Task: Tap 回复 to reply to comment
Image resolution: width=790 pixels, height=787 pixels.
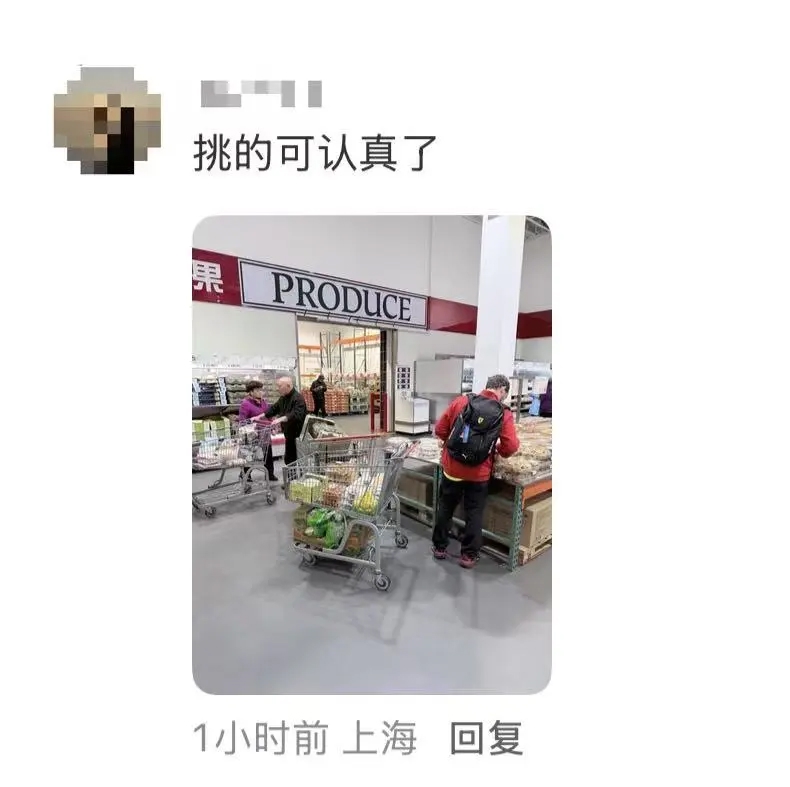Action: [x=486, y=739]
